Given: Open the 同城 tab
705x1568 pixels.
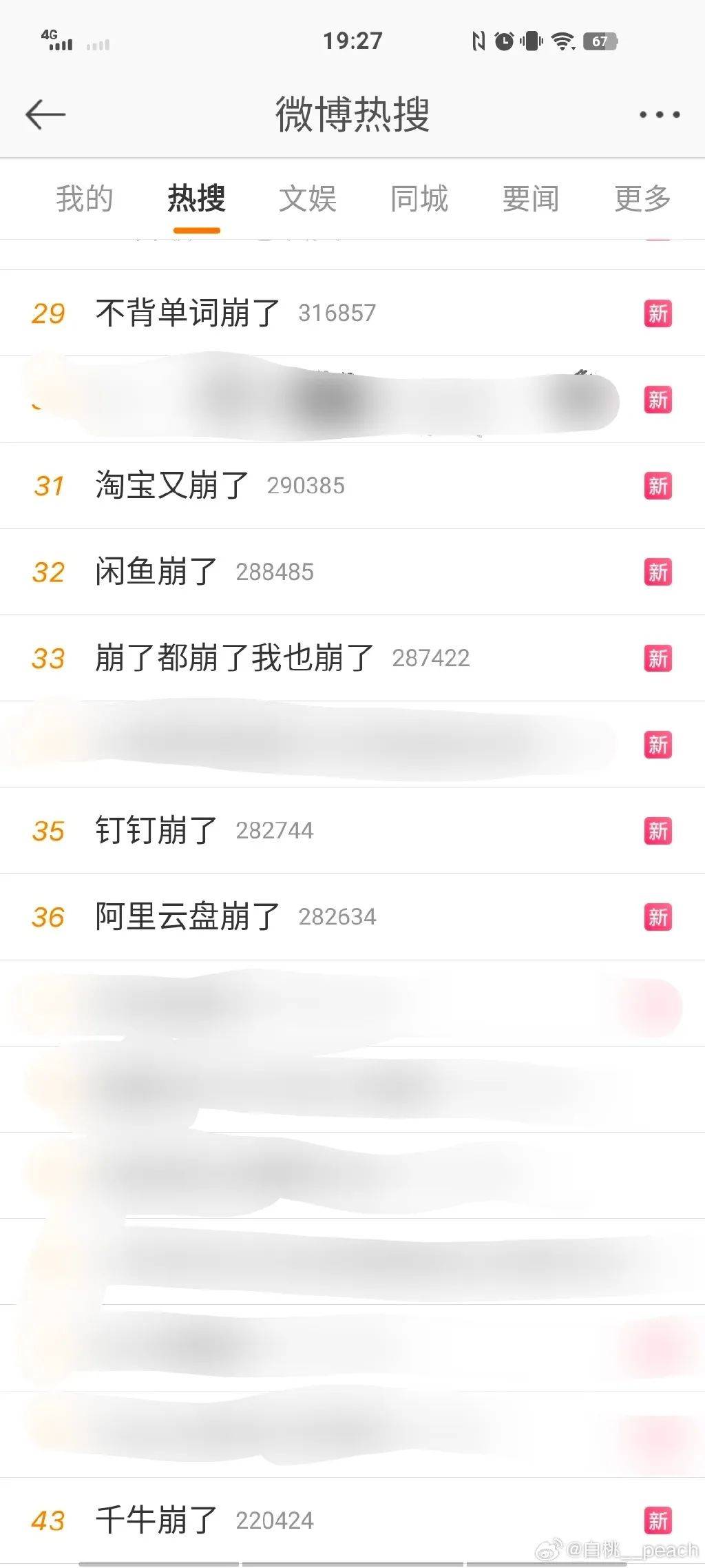Looking at the screenshot, I should [419, 198].
